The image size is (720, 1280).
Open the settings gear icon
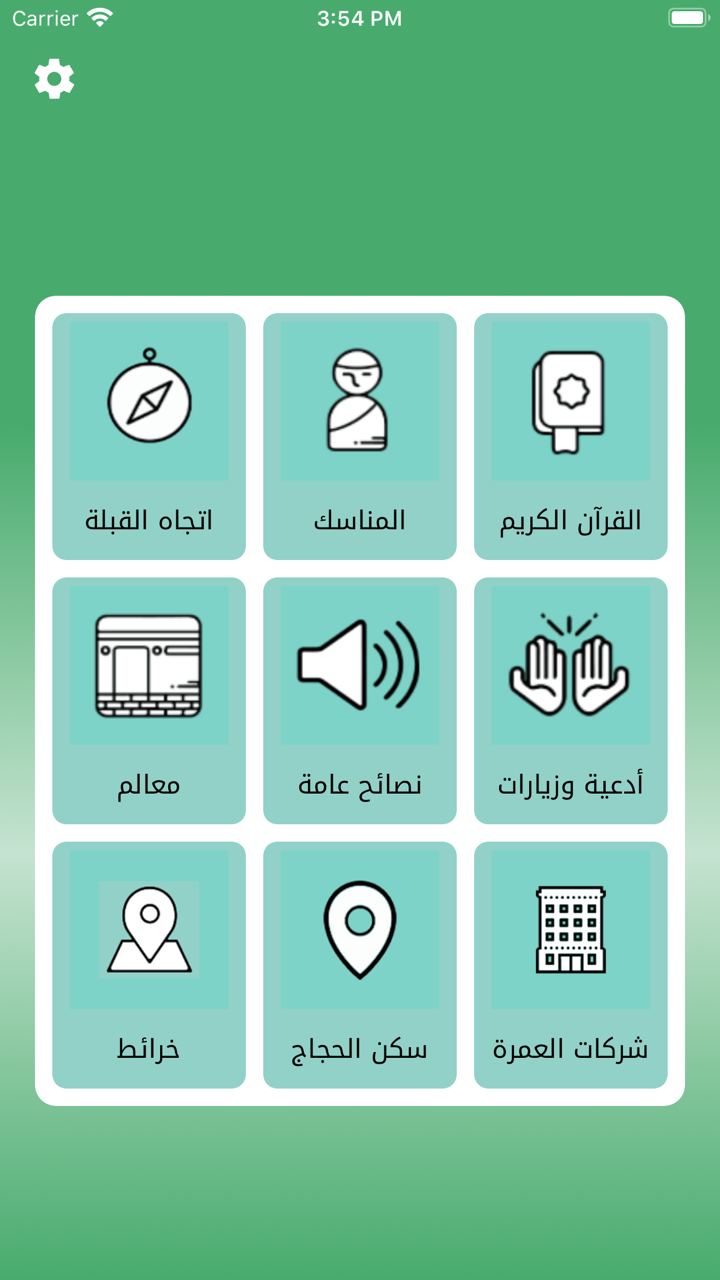[54, 78]
